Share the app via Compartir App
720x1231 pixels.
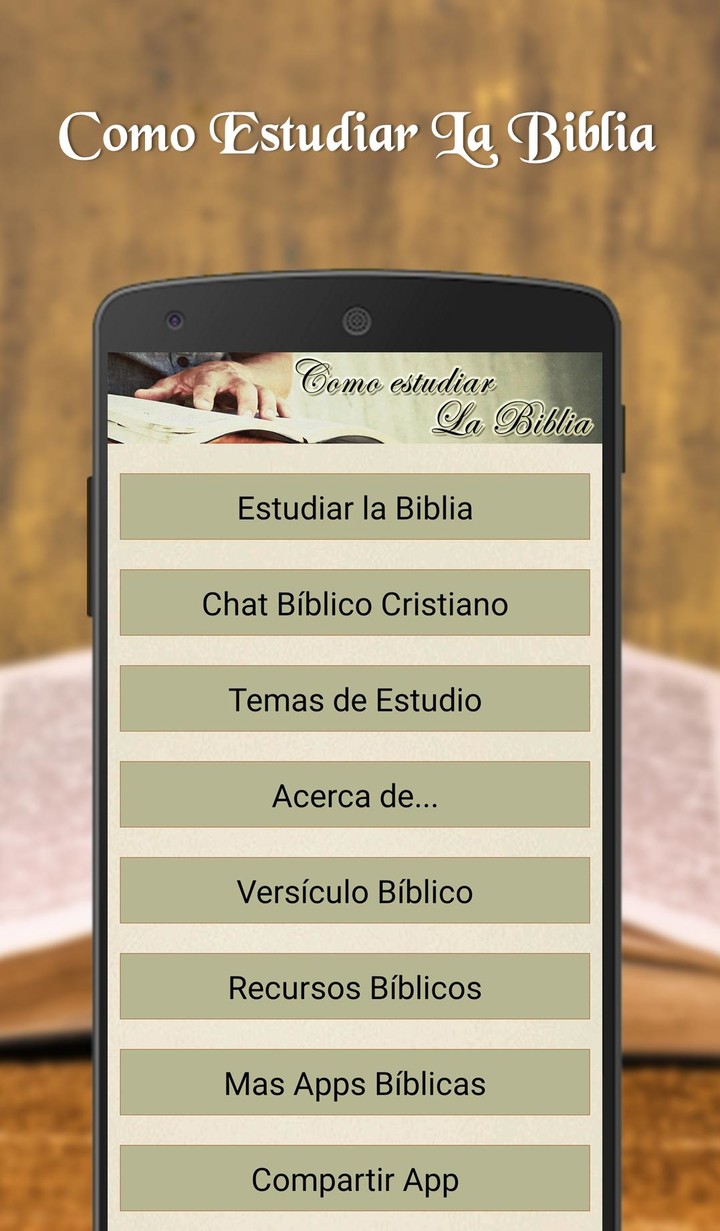point(354,1179)
